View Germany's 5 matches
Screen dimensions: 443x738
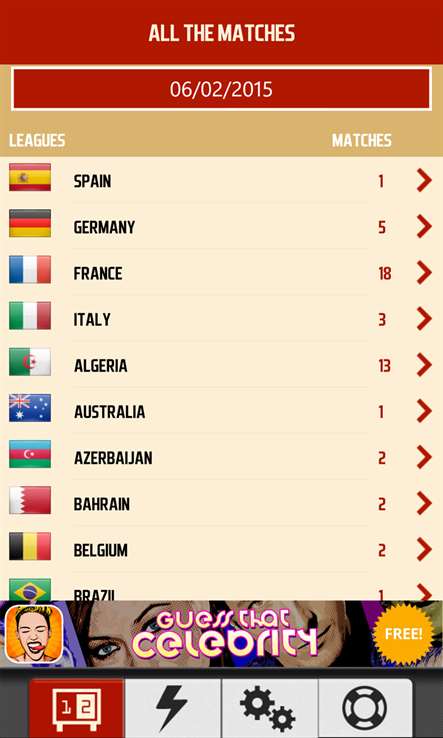(221, 227)
